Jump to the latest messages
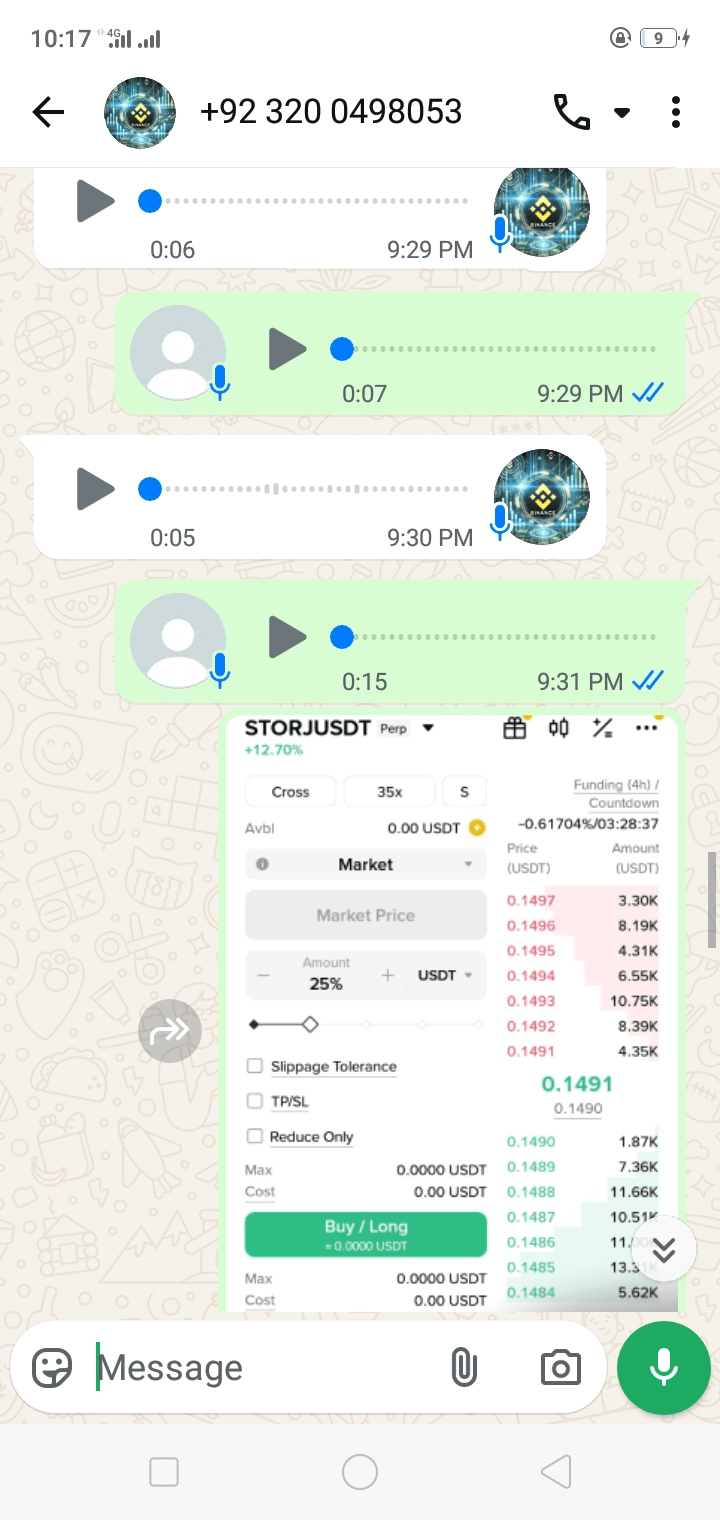The image size is (720, 1520). [x=664, y=1250]
